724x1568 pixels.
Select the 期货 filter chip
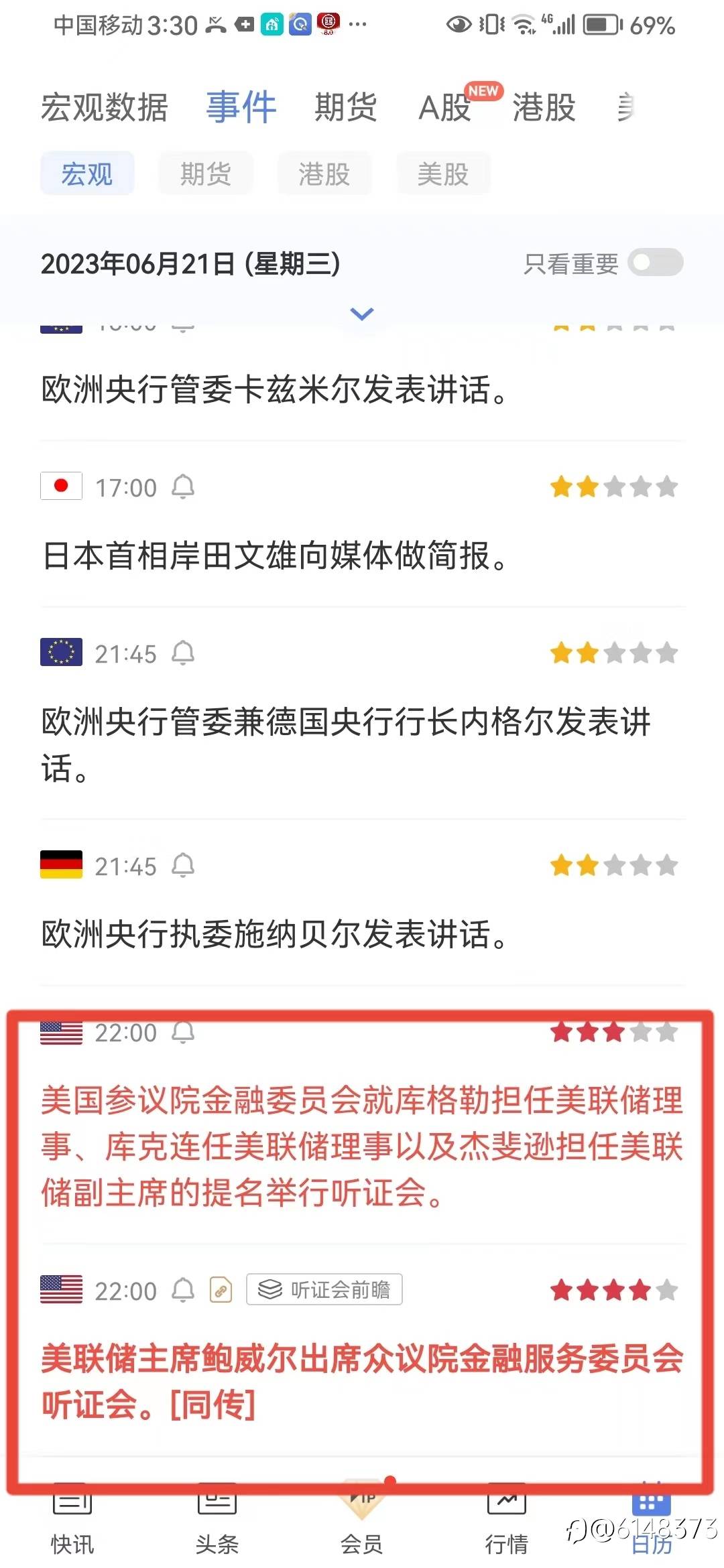click(x=206, y=174)
